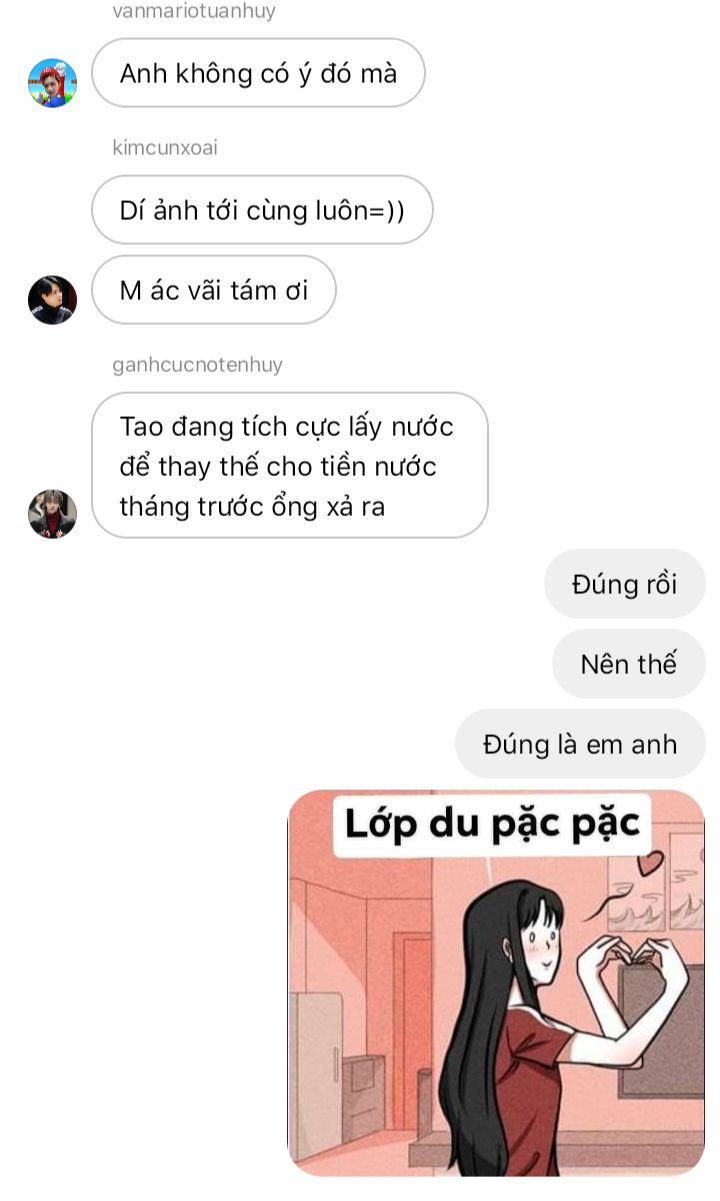Open the sent "Lớp du pặc pặc" image

496,982
